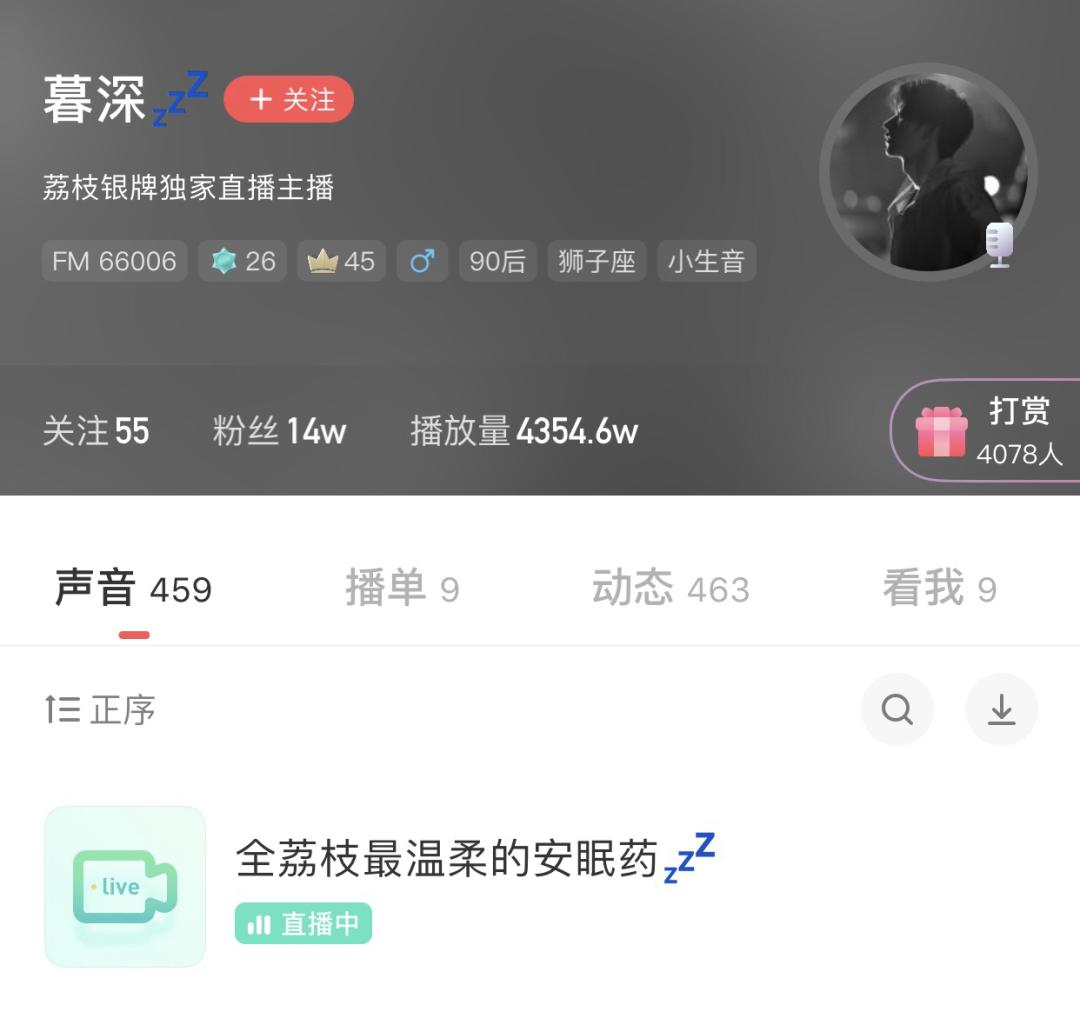
Task: Switch to the 看我 tab
Action: coord(939,589)
